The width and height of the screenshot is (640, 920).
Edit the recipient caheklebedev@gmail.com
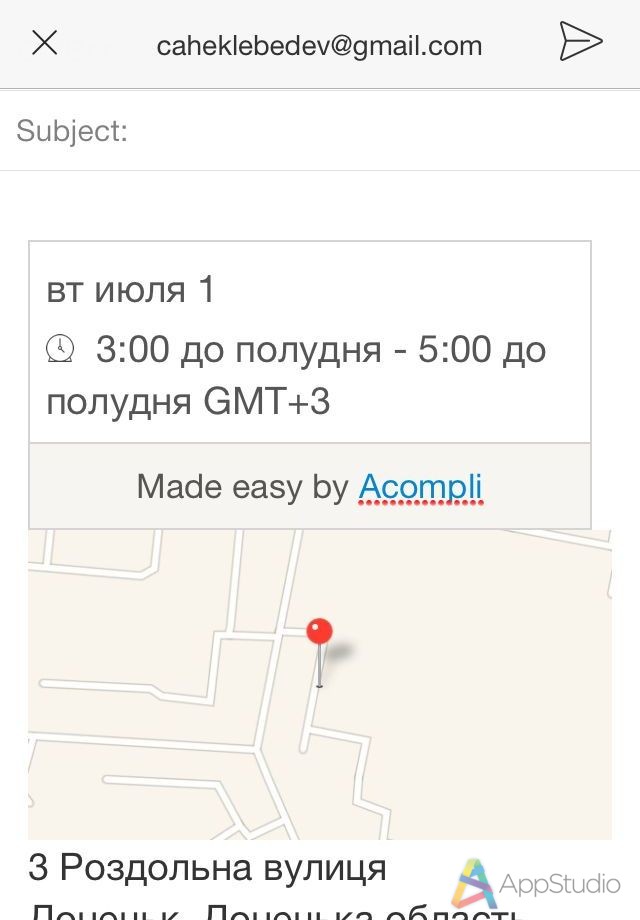pyautogui.click(x=319, y=45)
